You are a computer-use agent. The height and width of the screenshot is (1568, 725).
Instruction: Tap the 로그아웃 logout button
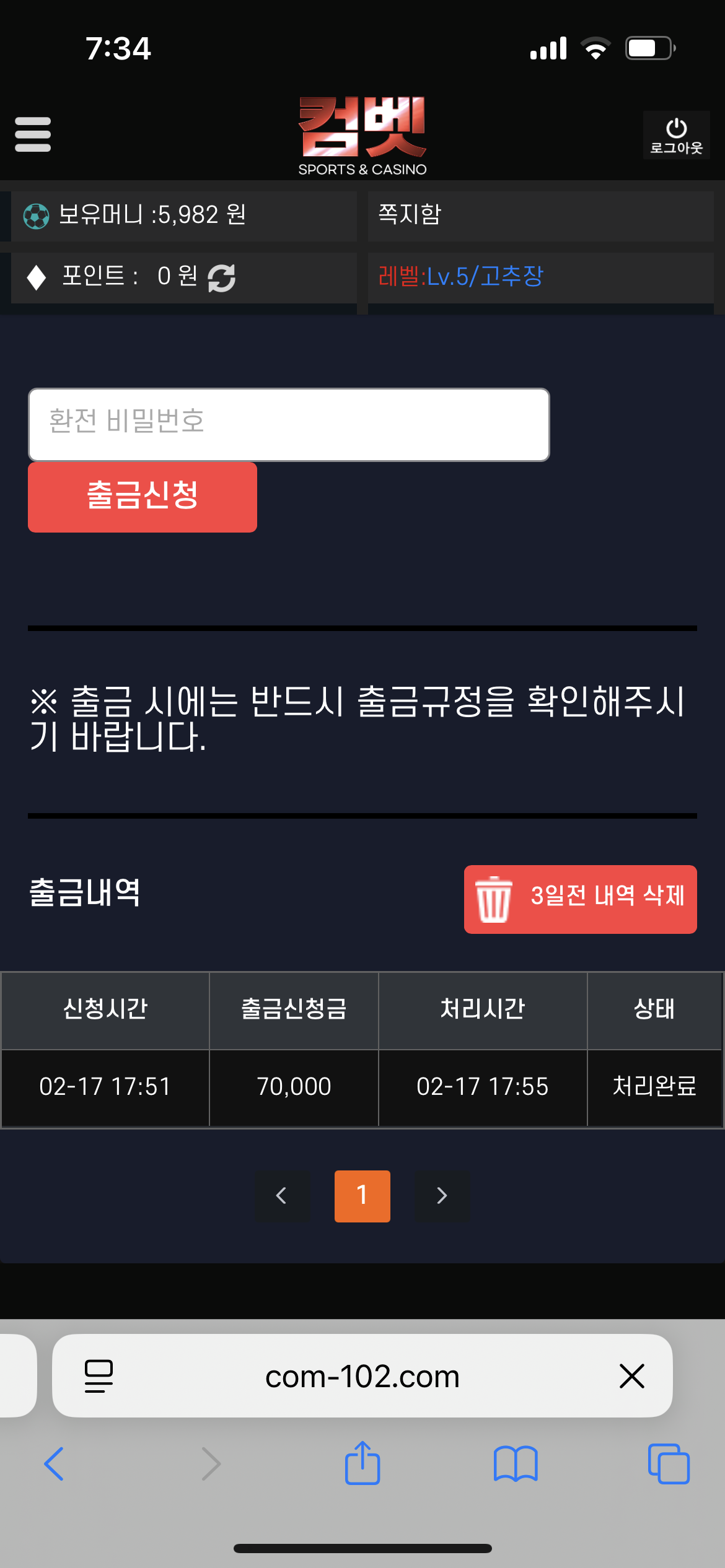(676, 136)
